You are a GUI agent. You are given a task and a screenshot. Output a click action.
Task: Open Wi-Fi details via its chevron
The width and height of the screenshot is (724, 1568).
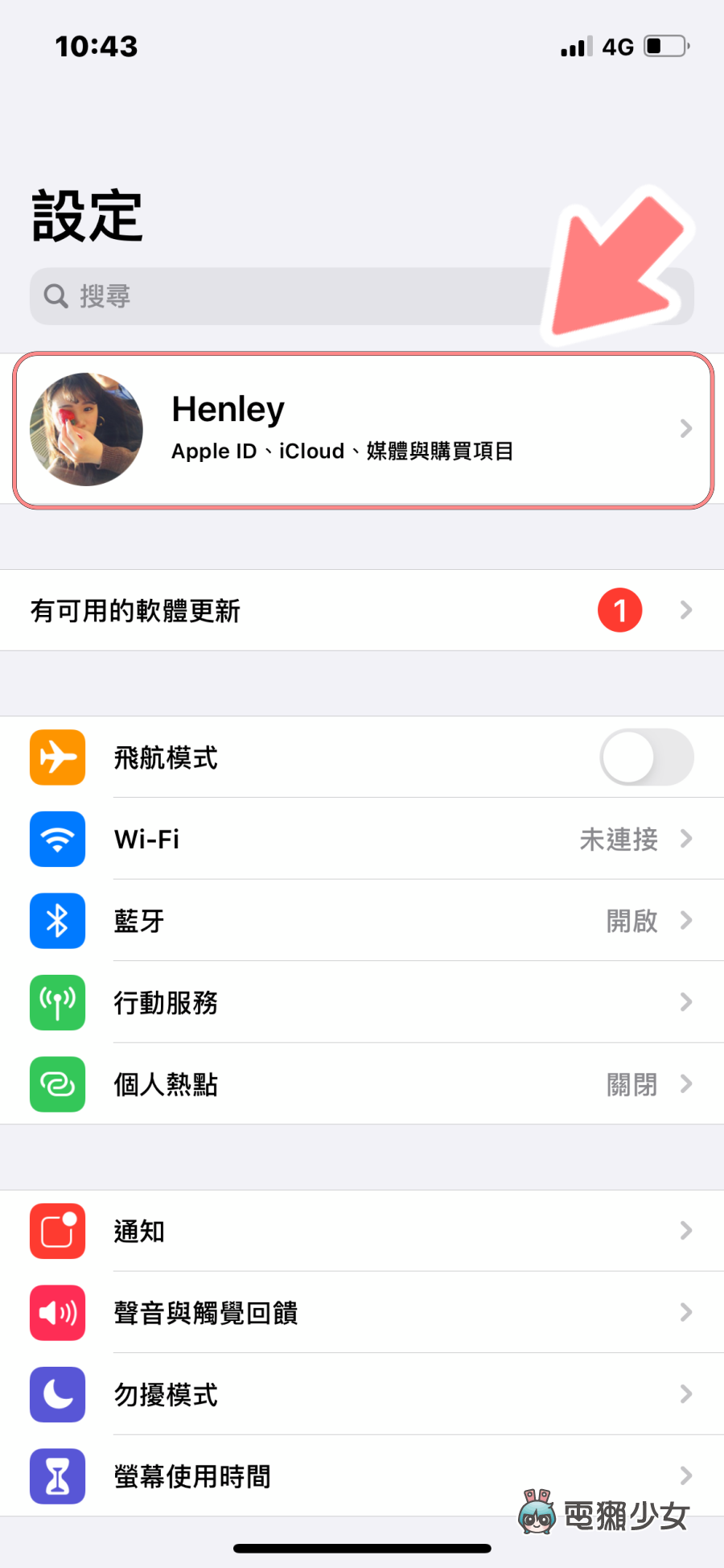685,840
